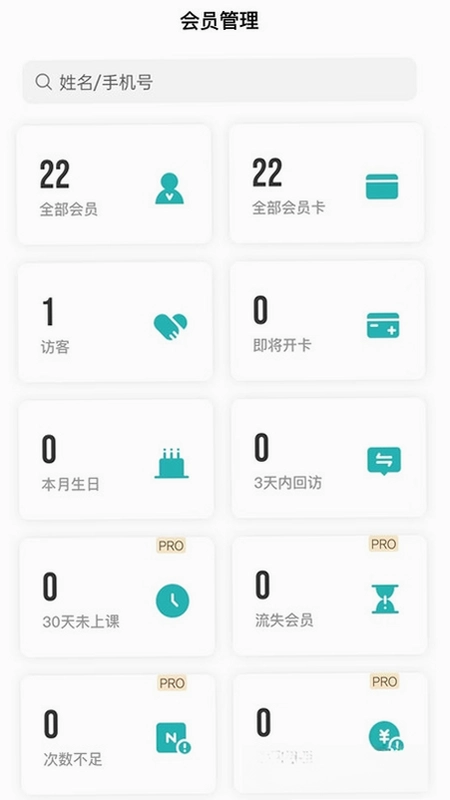This screenshot has height=800, width=450.
Task: Open the 次数不足 card
Action: pyautogui.click(x=118, y=735)
